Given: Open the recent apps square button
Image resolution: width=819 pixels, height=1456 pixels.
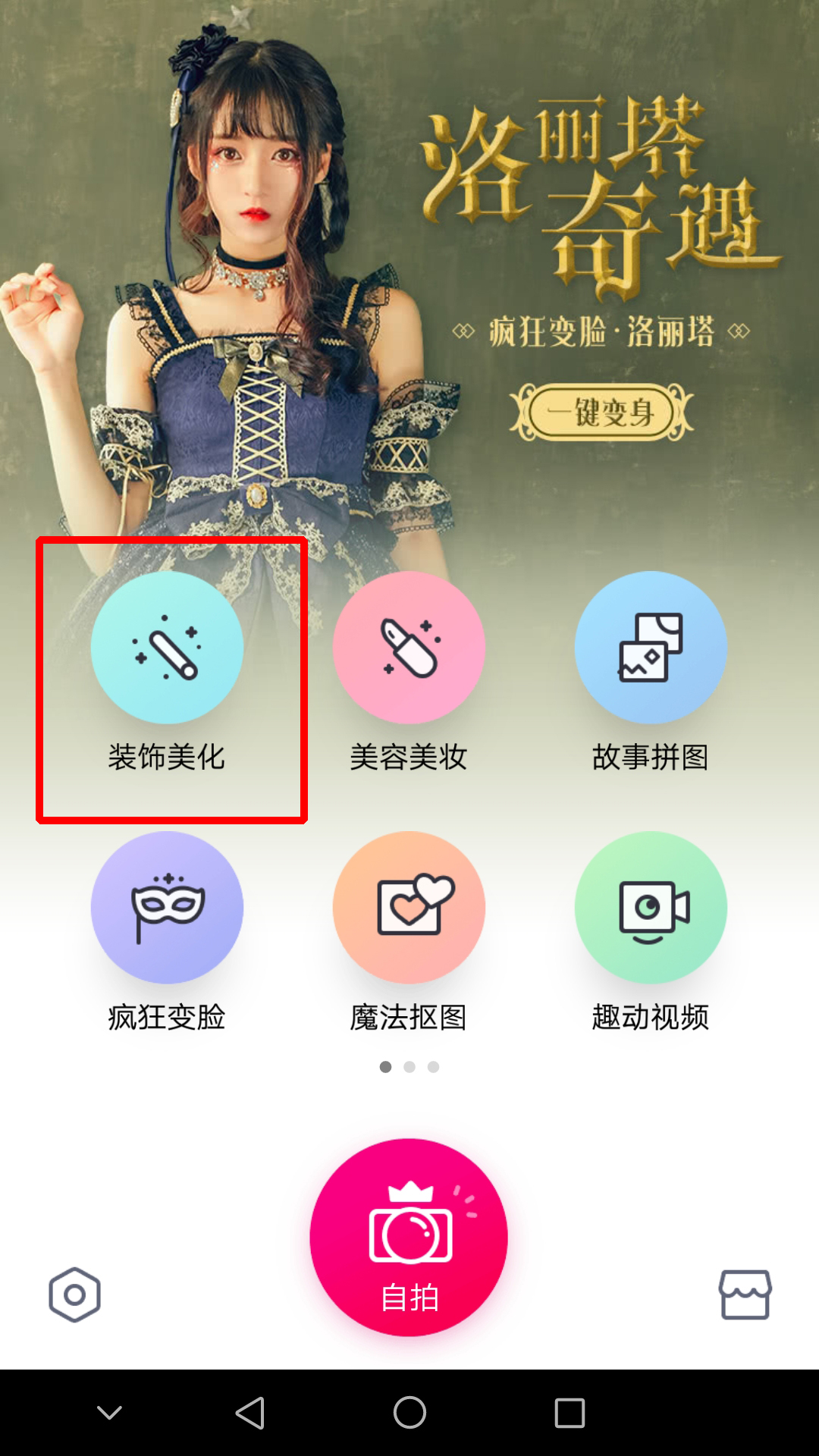Looking at the screenshot, I should tap(570, 1413).
